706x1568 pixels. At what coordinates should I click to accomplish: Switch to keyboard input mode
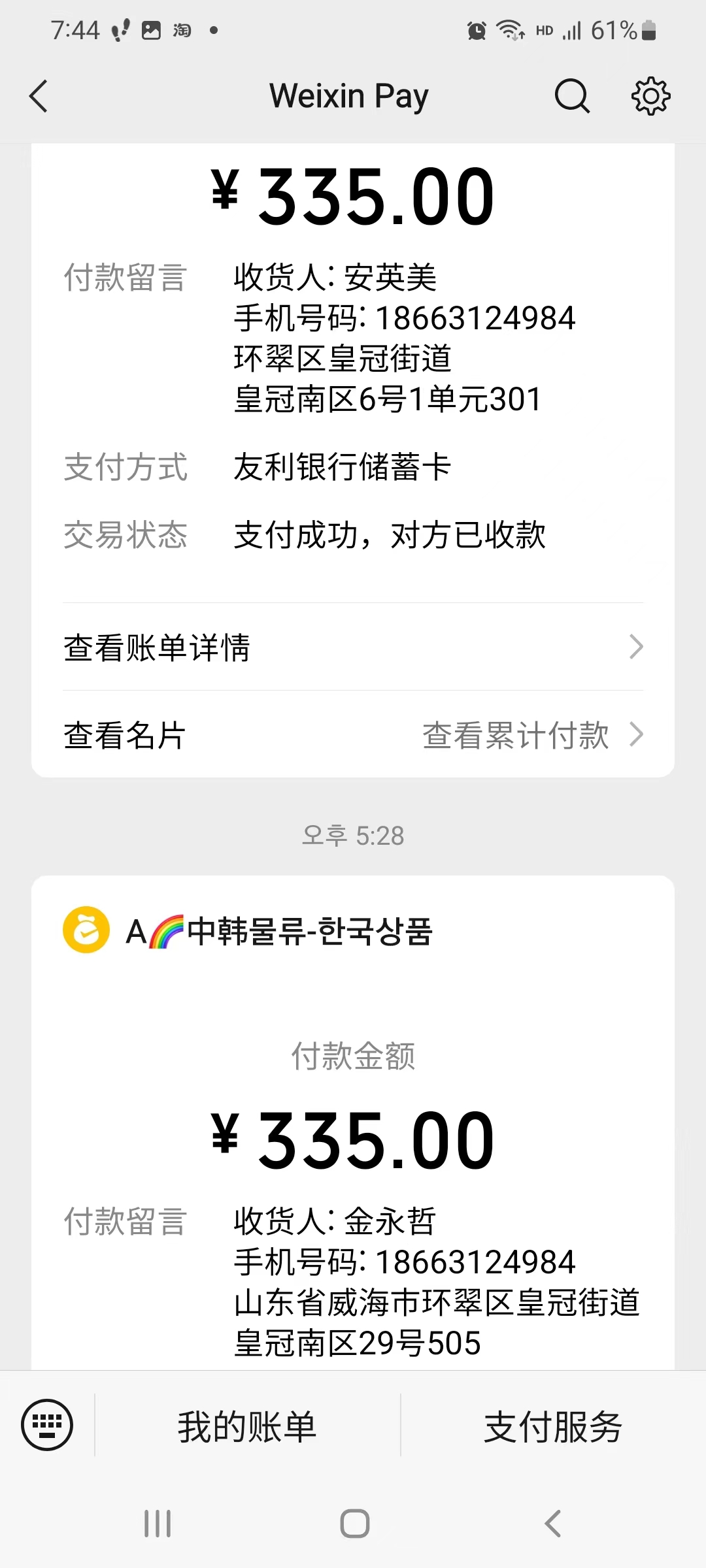(47, 1425)
